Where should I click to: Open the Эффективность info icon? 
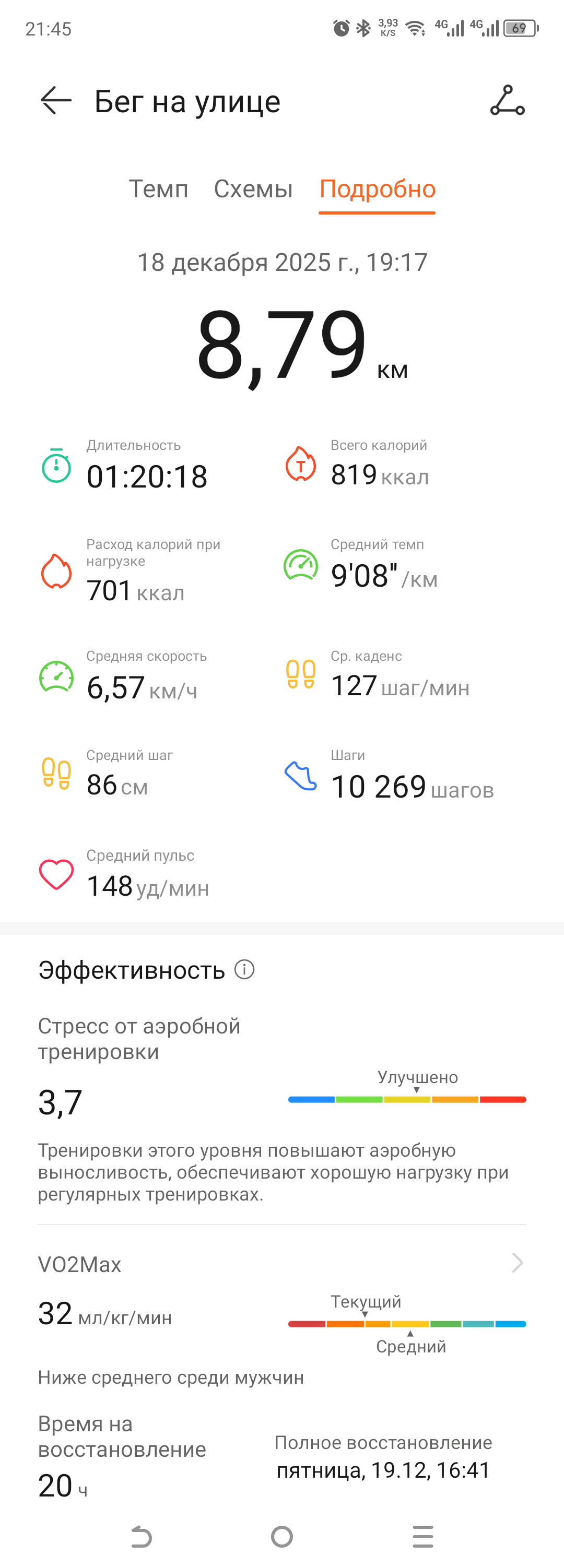(x=244, y=969)
